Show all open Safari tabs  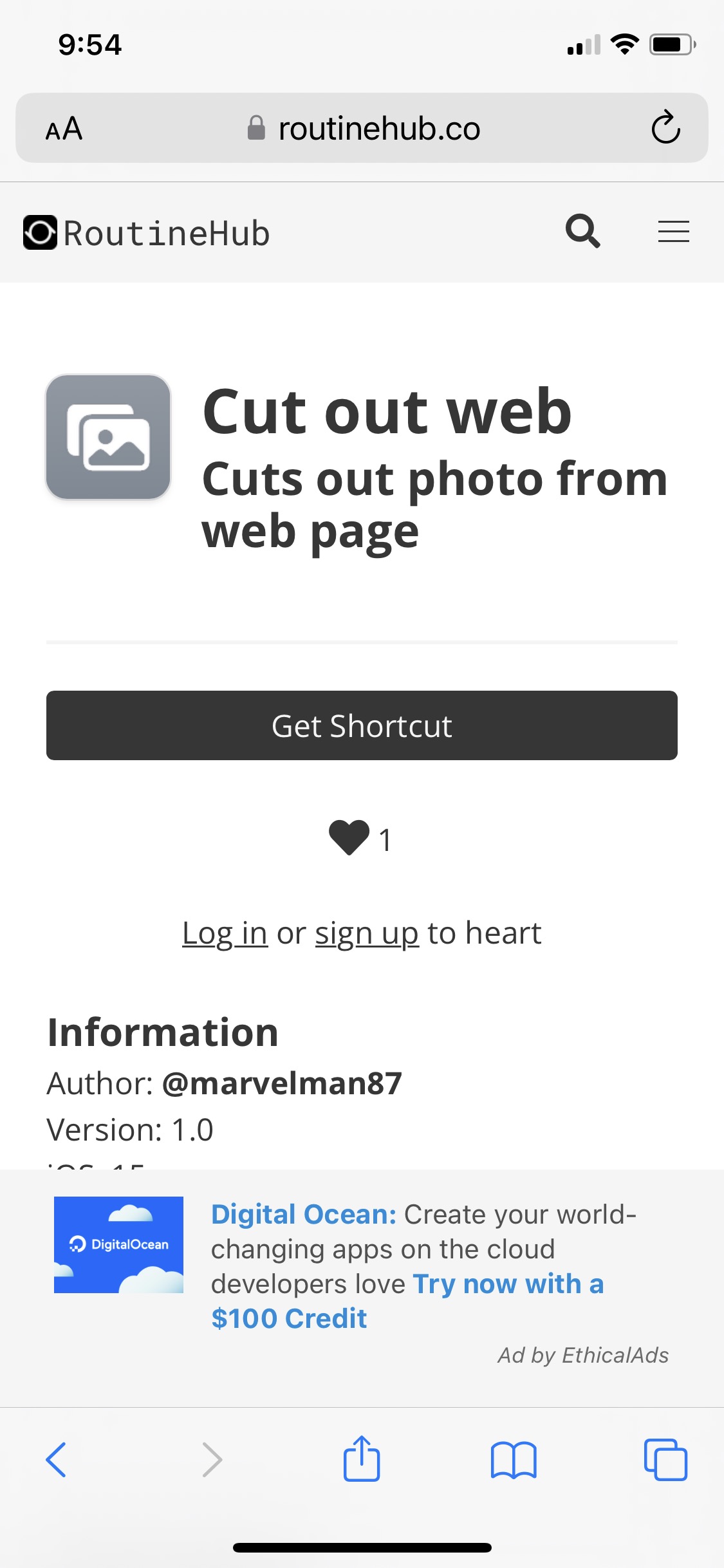[665, 1459]
